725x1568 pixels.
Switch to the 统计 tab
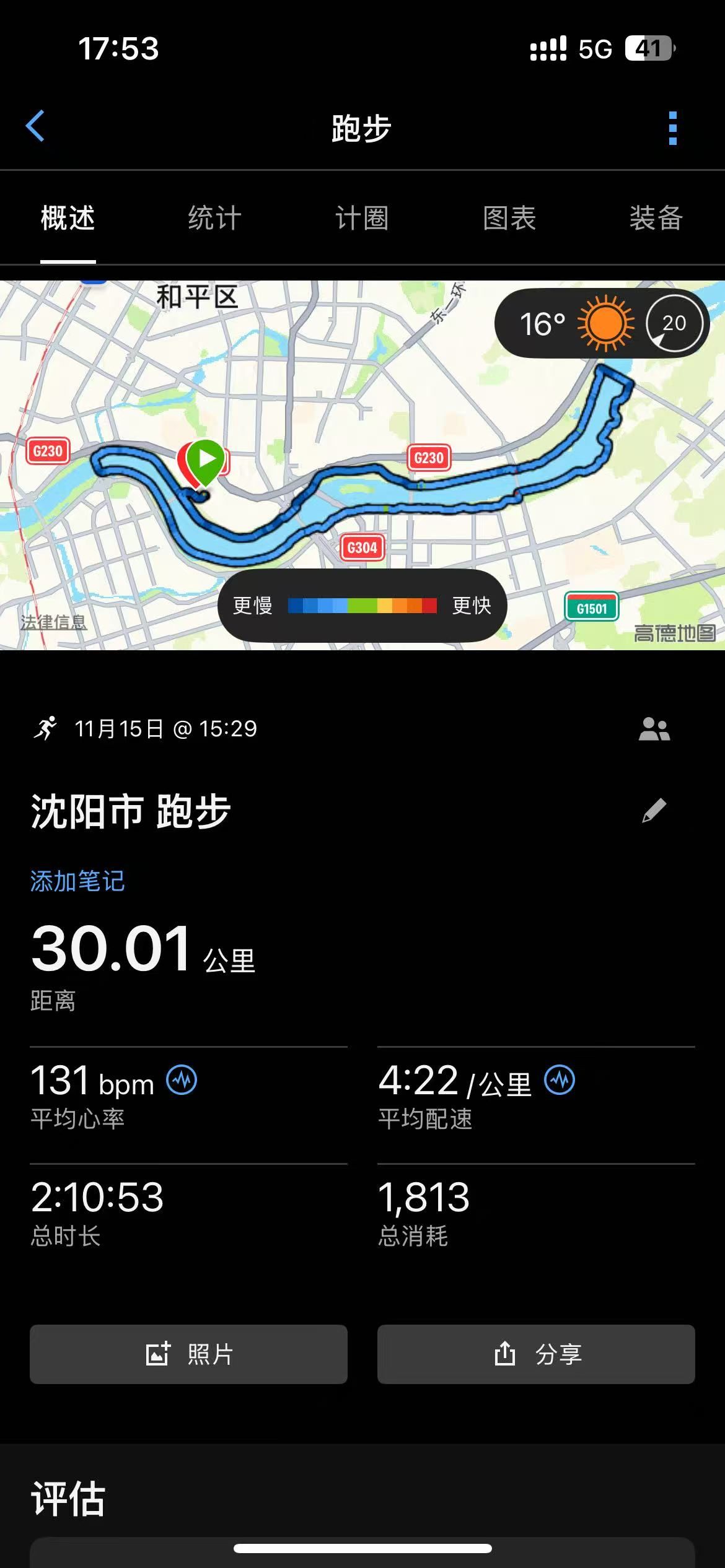tap(214, 218)
